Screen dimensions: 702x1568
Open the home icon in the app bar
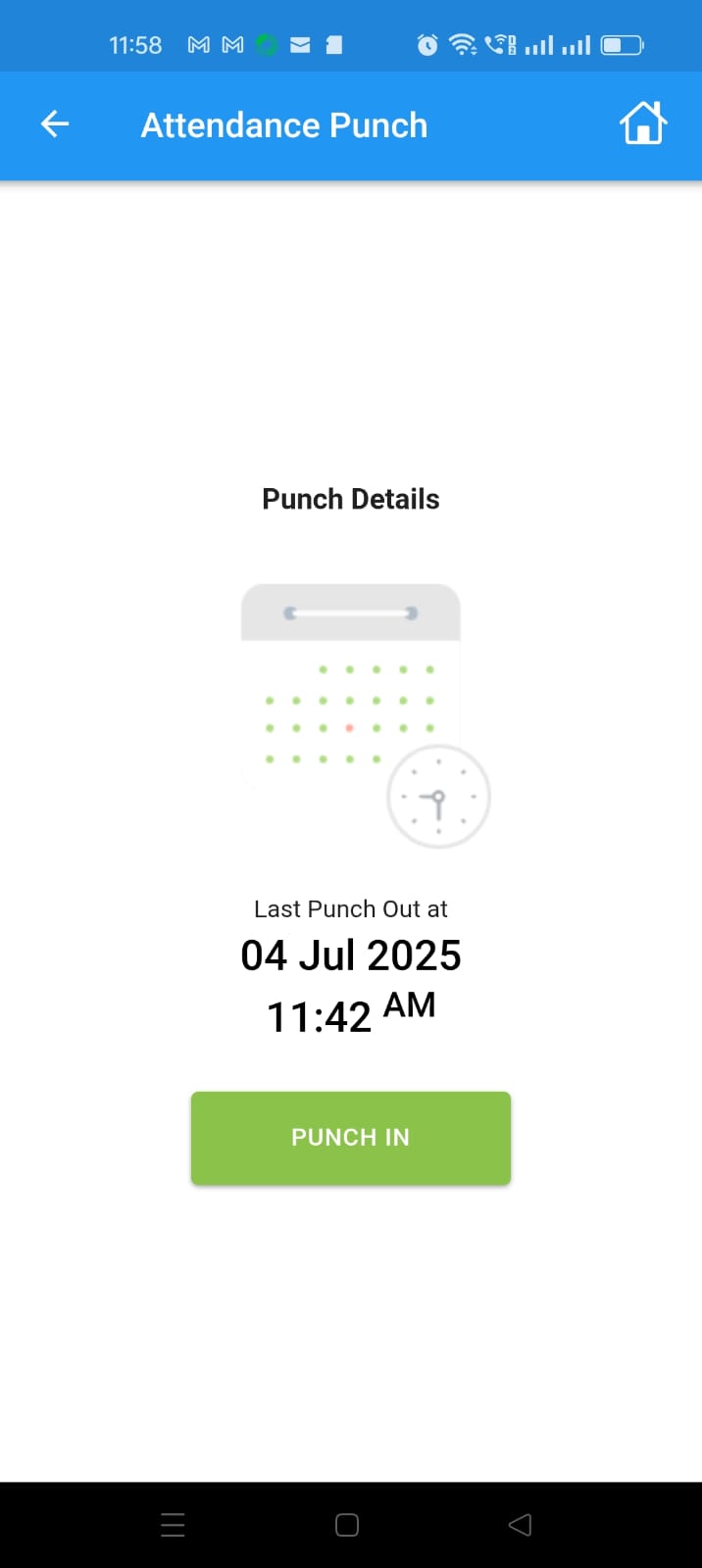point(643,124)
